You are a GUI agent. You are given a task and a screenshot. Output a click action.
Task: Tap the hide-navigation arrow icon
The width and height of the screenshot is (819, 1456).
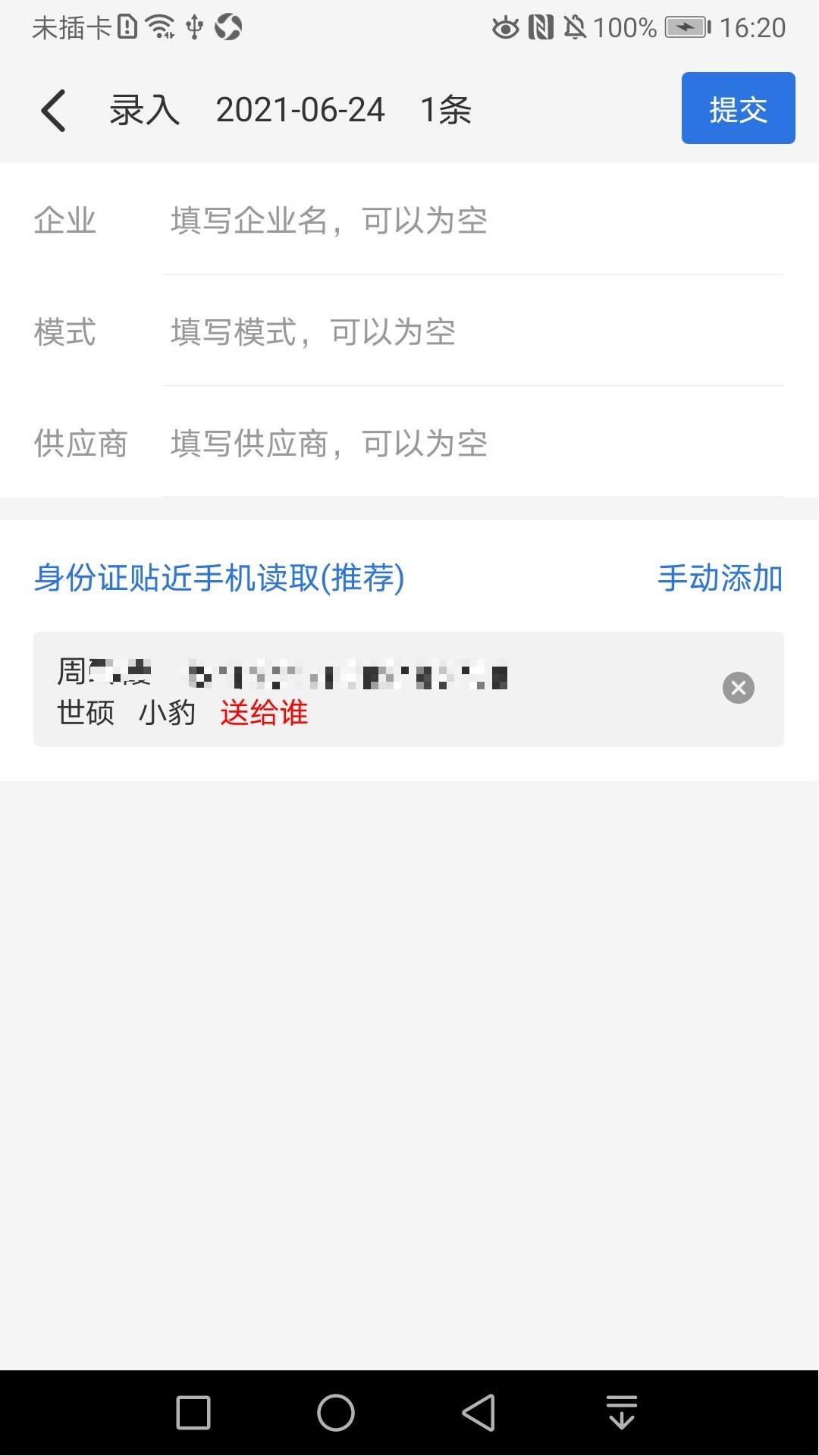[x=620, y=1412]
